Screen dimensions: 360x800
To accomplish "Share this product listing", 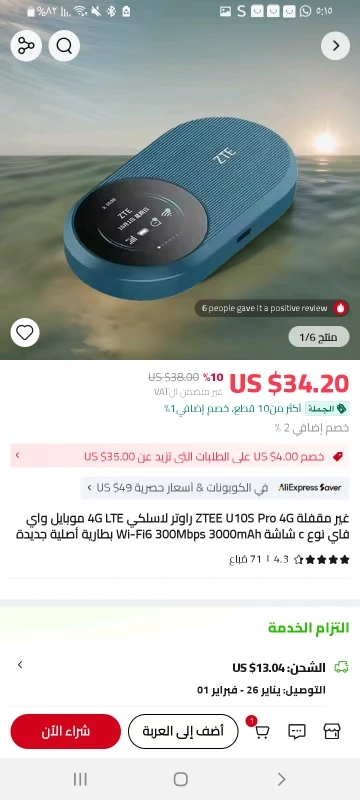I will pyautogui.click(x=25, y=46).
